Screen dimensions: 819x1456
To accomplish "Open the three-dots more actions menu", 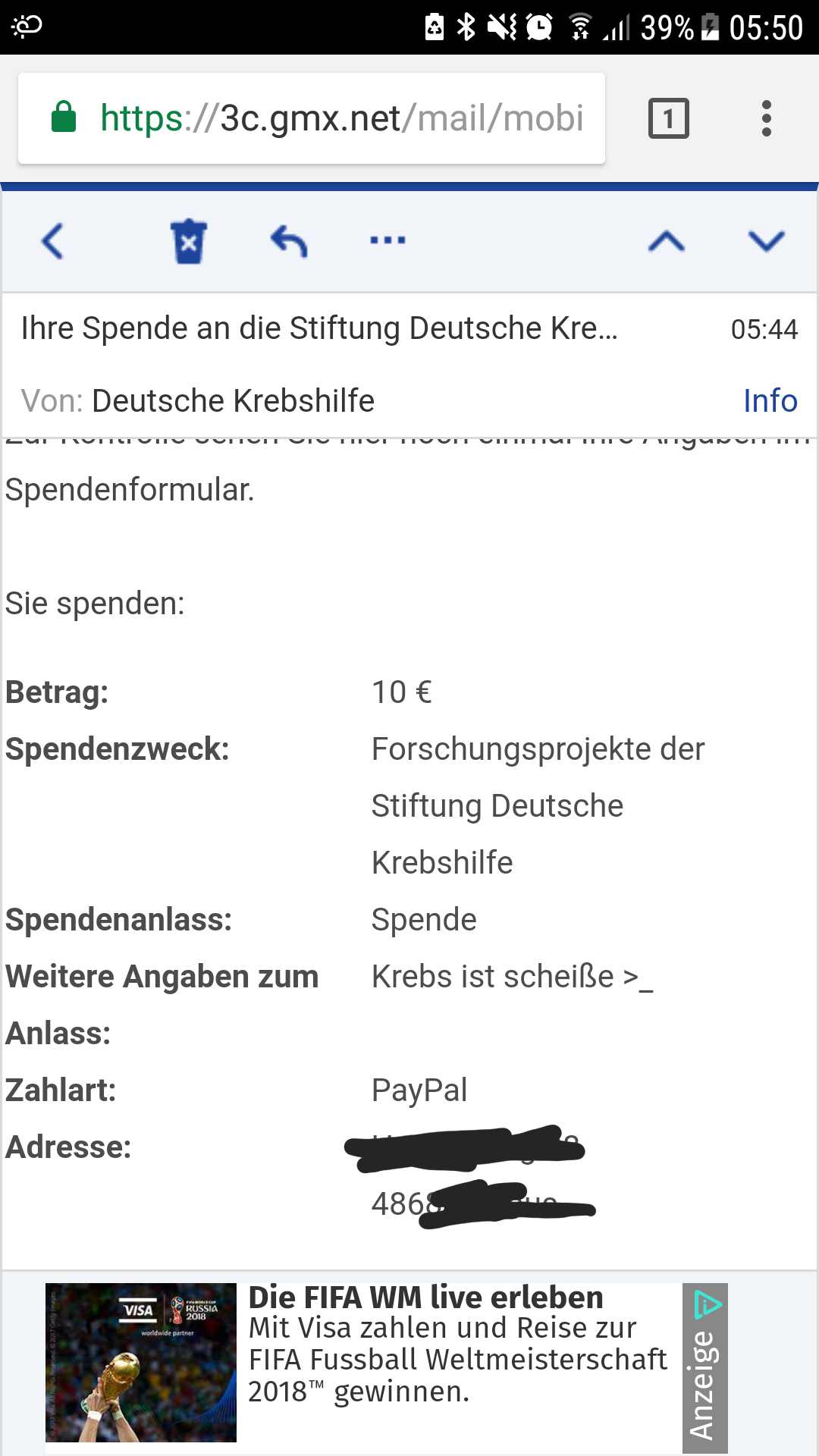I will click(388, 240).
